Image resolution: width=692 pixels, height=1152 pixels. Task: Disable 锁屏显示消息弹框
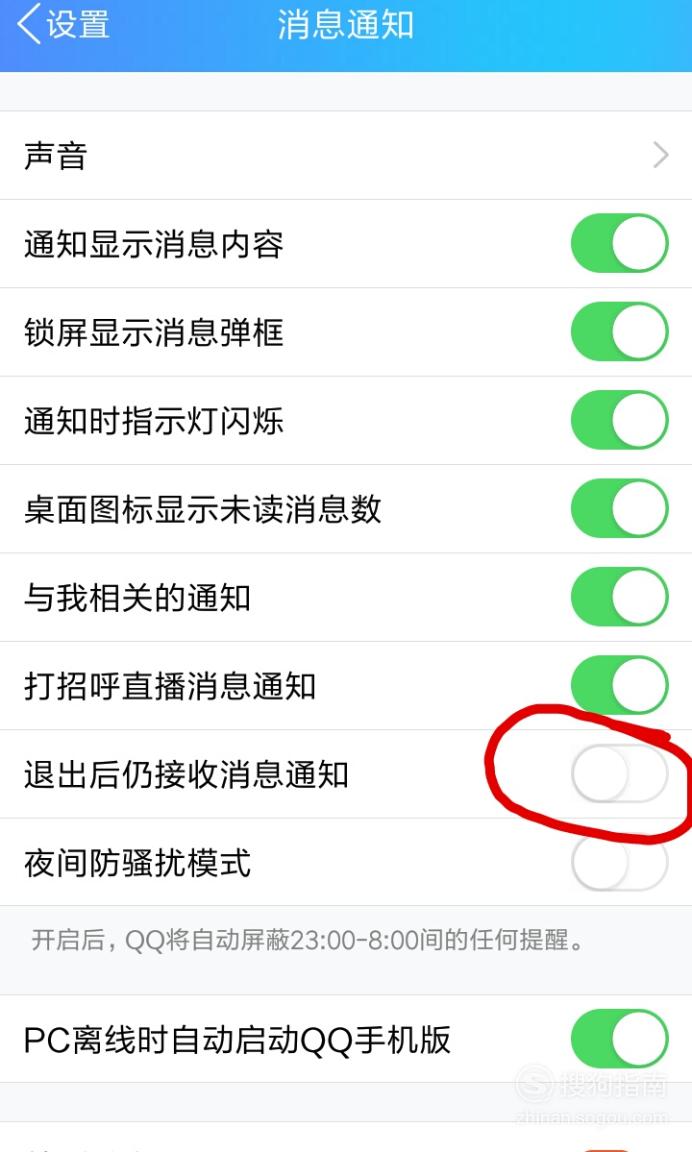[x=619, y=331]
